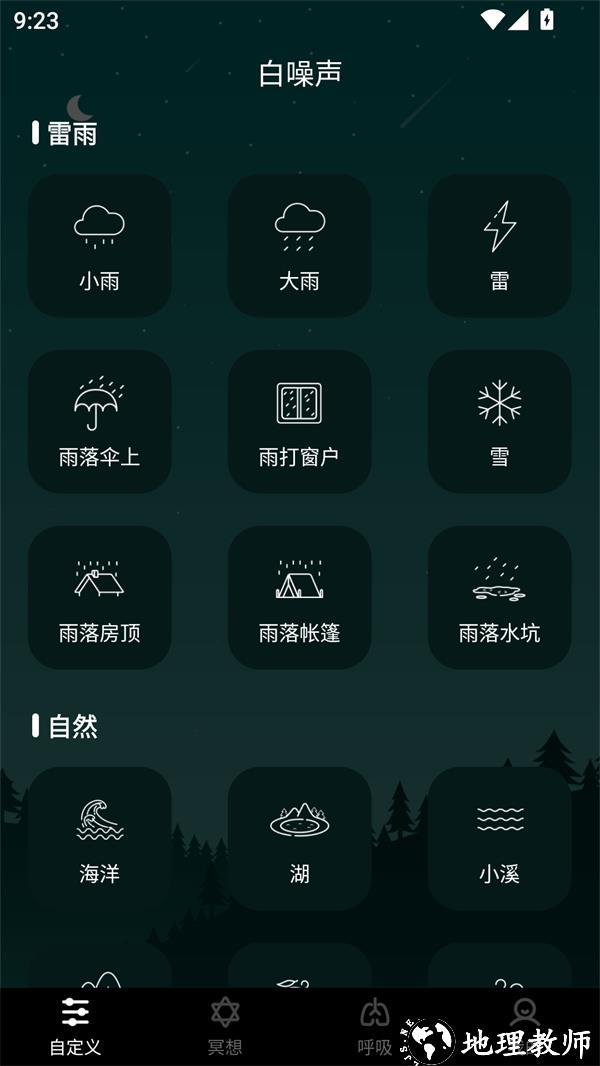Play the 雨落房顶 sound
Viewport: 600px width, 1066px height.
click(99, 598)
